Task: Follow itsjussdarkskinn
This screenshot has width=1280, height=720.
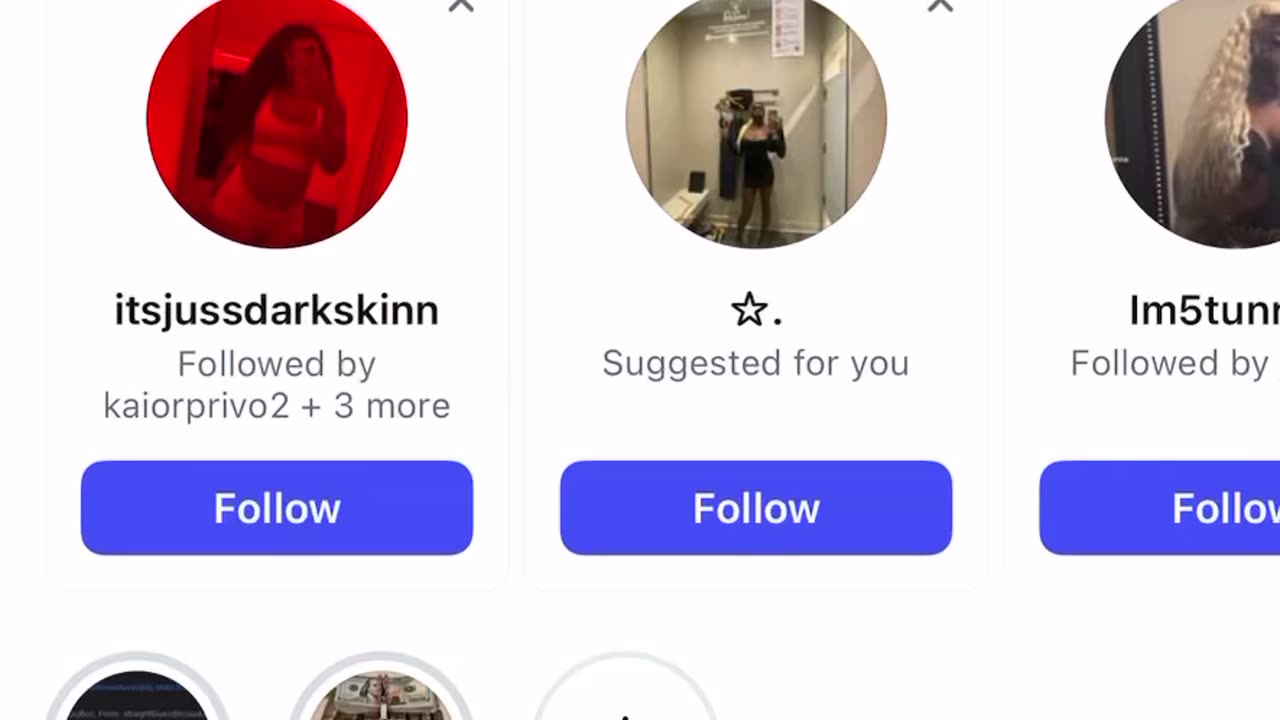Action: click(277, 508)
